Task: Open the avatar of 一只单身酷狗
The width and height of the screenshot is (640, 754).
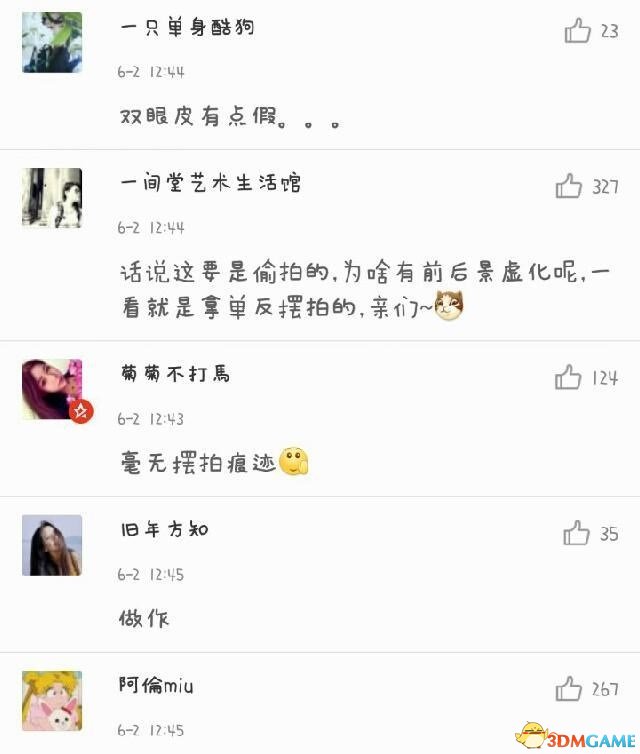Action: (52, 42)
